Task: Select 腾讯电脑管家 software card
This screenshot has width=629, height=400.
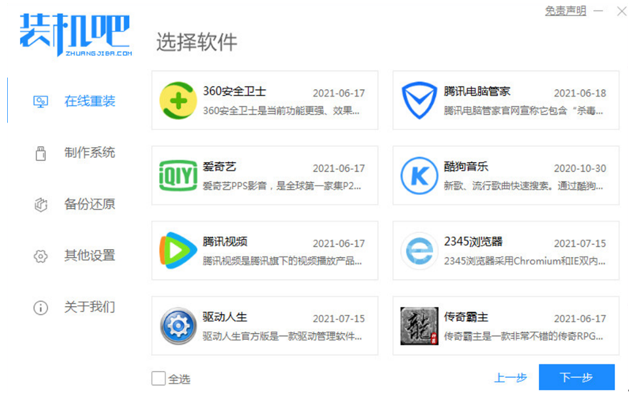Action: [505, 100]
